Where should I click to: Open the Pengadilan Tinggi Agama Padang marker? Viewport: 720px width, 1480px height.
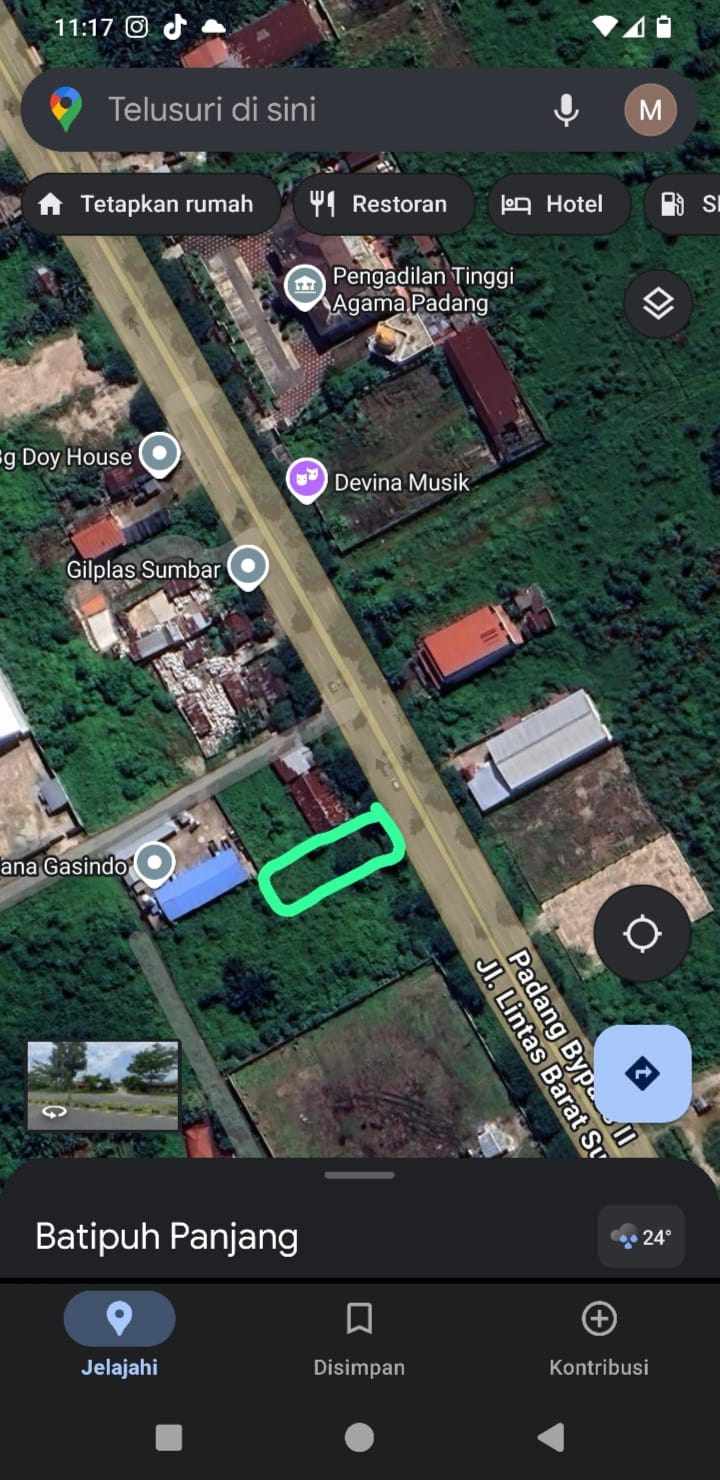305,288
